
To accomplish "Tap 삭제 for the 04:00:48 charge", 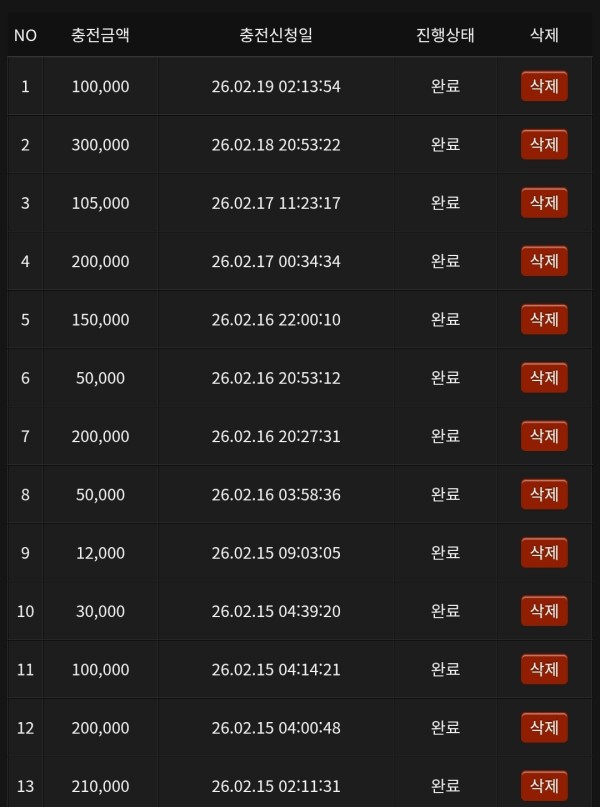I will (x=544, y=727).
